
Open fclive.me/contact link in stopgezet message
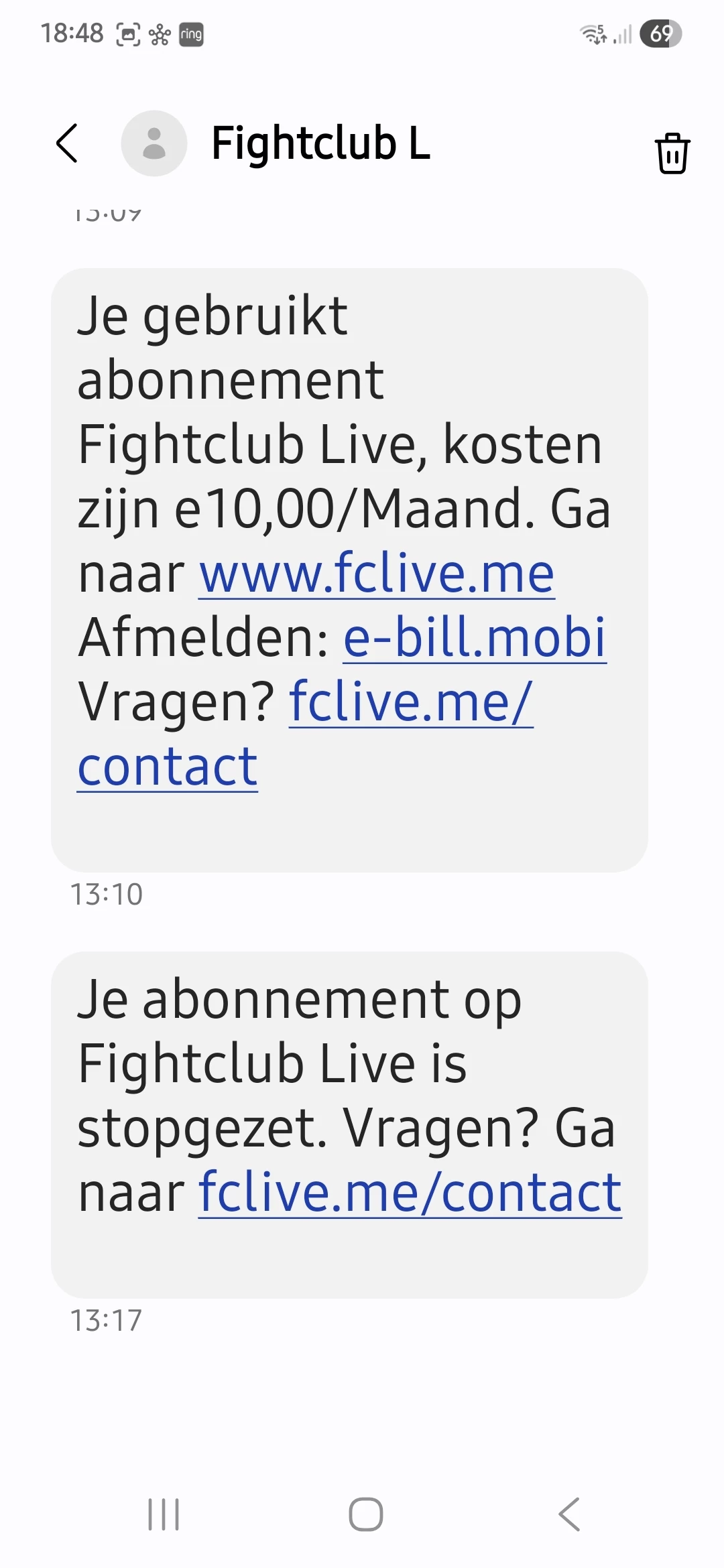(x=410, y=1193)
